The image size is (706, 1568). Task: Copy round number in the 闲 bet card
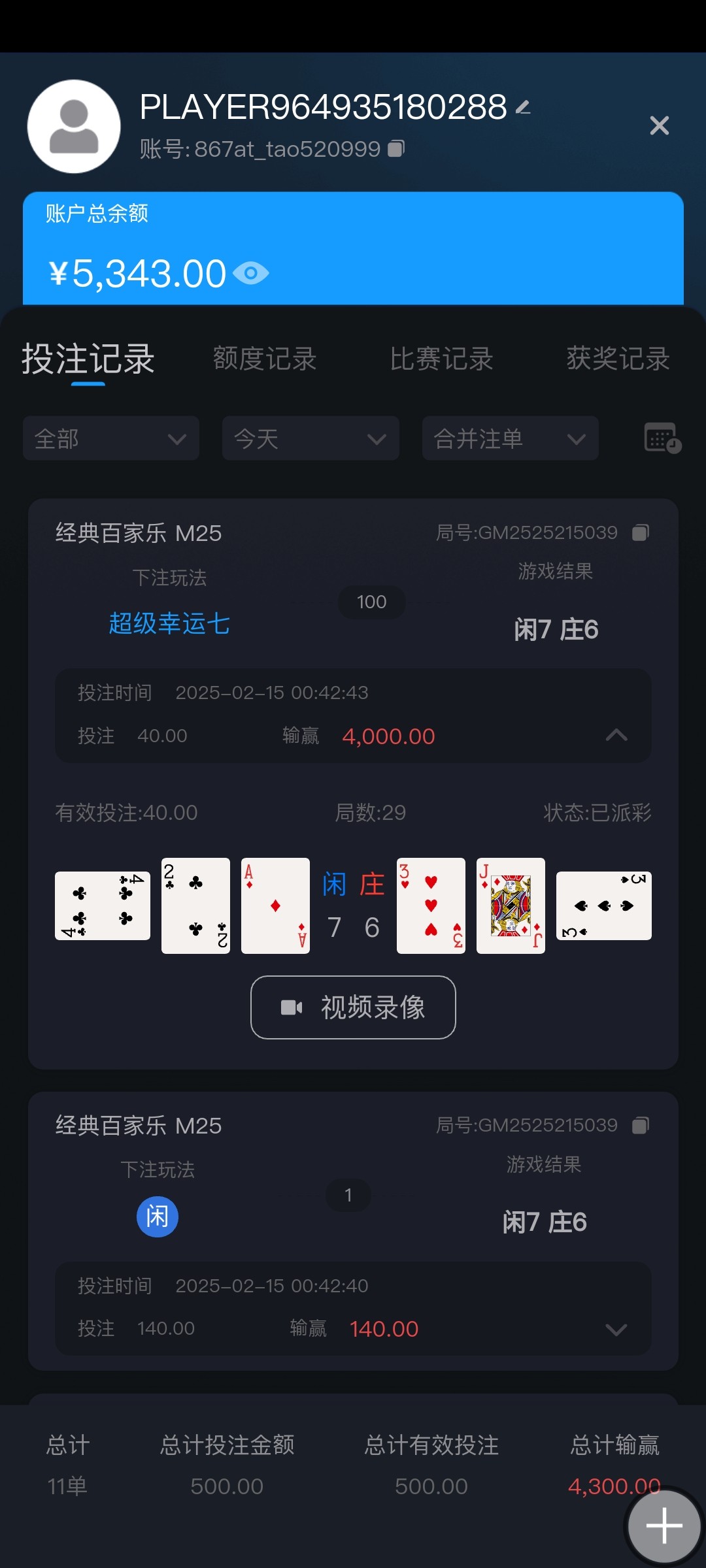(x=641, y=1125)
